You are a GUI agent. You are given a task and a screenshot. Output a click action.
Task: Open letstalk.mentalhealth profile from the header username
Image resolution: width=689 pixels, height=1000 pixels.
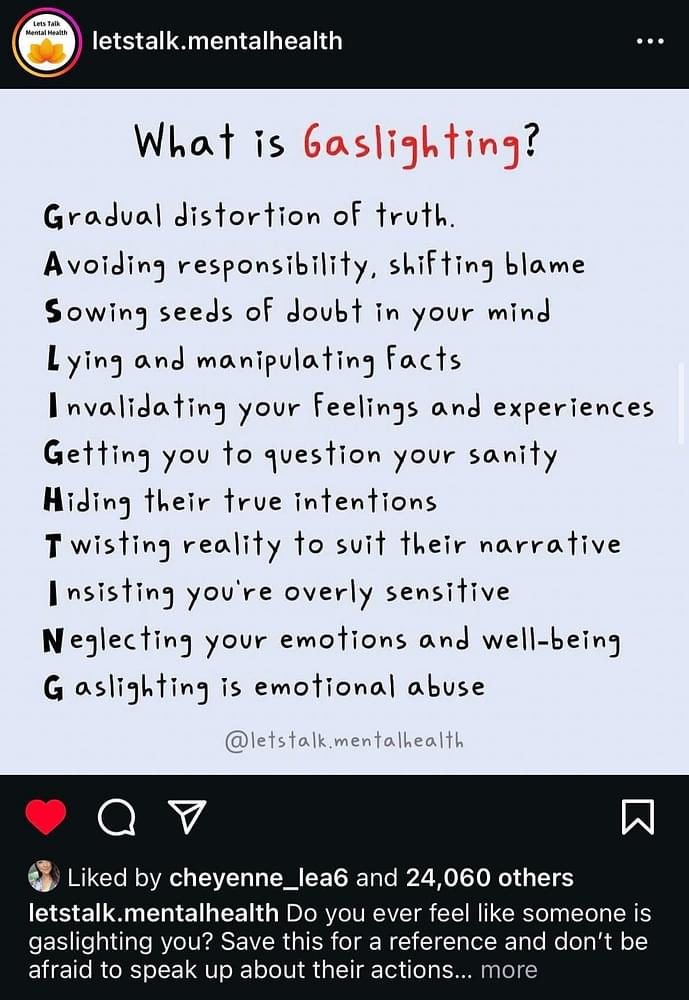pos(216,41)
